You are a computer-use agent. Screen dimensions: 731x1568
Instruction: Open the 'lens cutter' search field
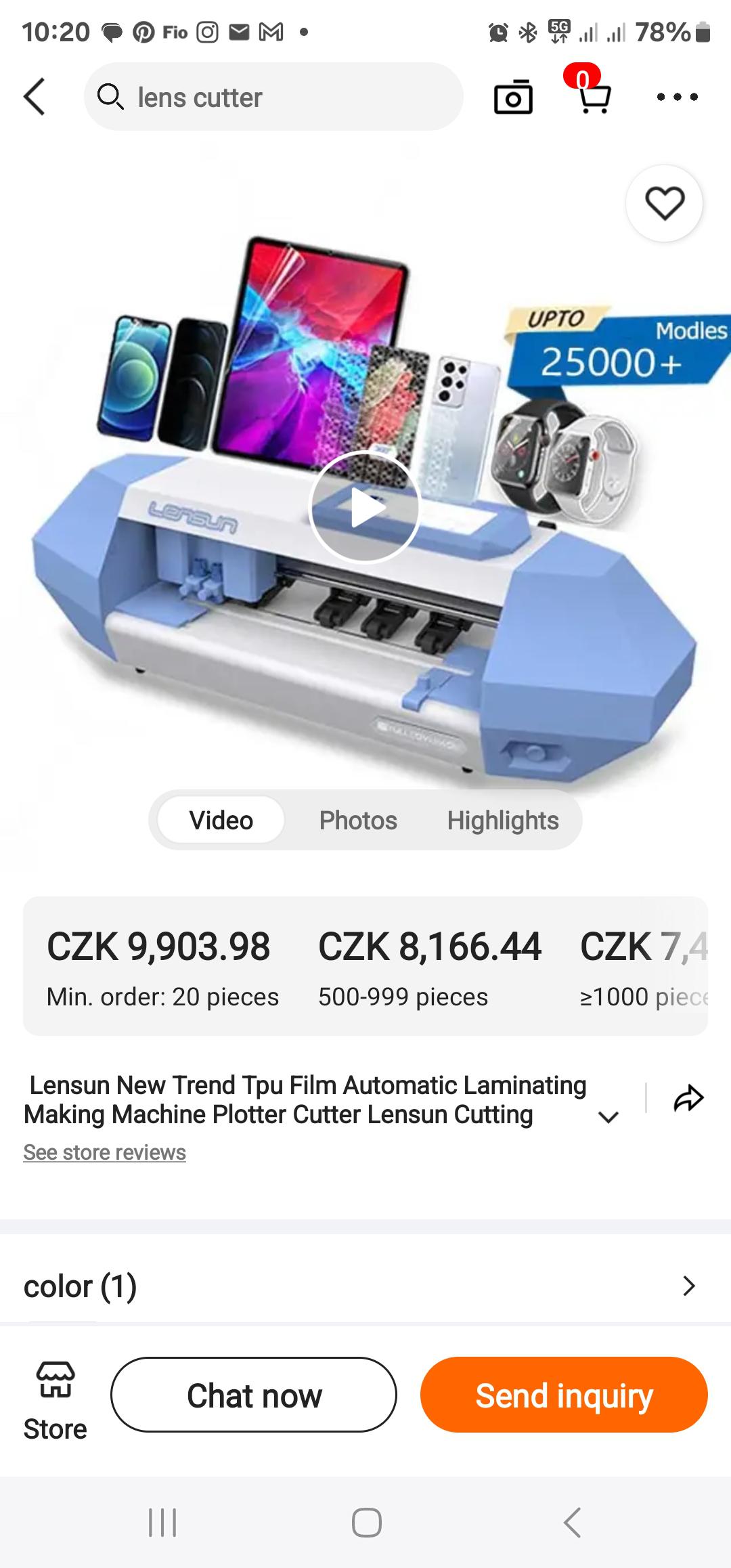[x=273, y=97]
